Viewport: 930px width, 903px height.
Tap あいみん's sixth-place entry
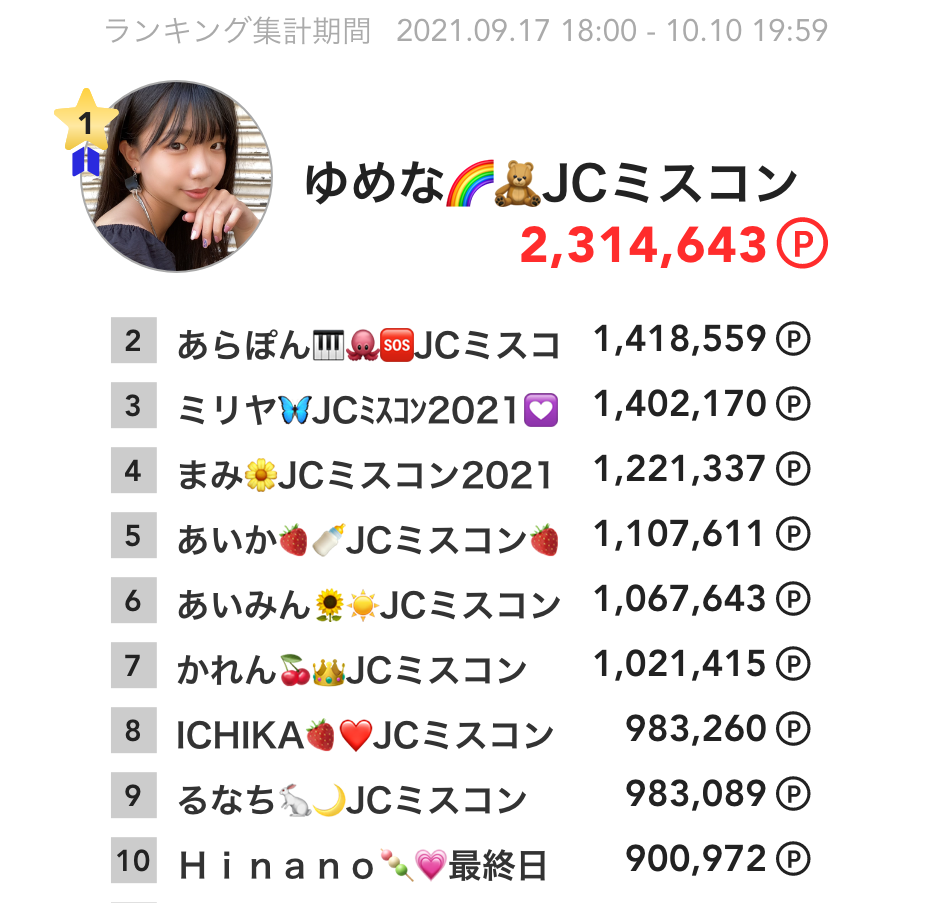pos(368,603)
